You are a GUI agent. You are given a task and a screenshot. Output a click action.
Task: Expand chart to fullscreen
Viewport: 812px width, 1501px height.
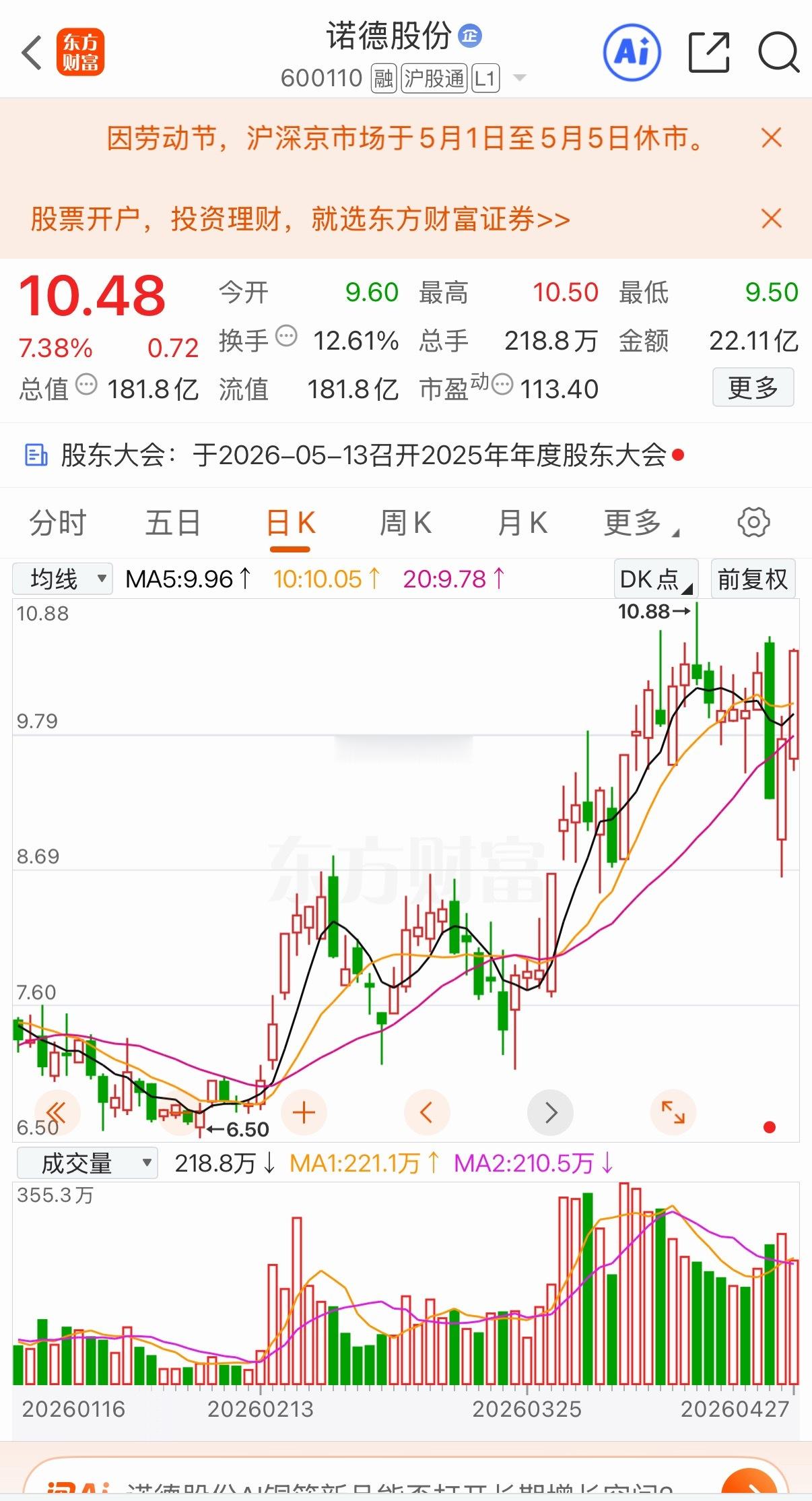pos(673,1112)
